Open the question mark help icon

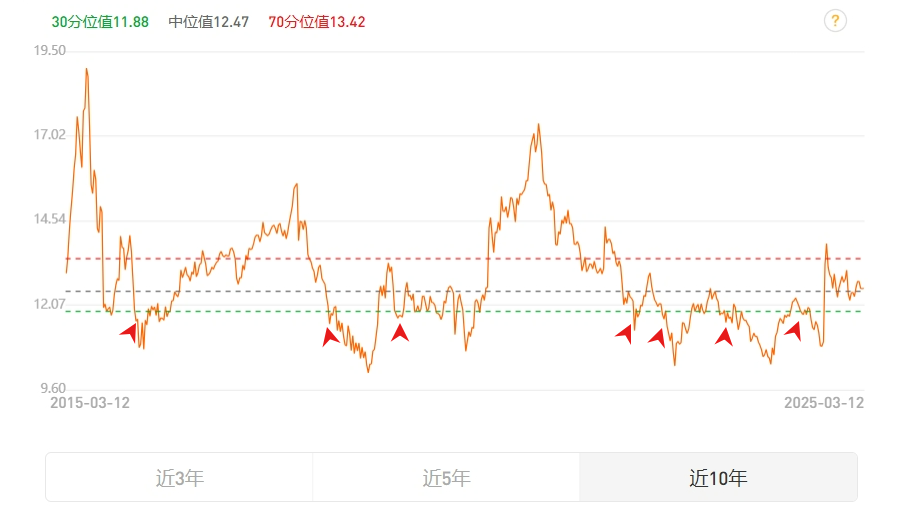pos(835,21)
